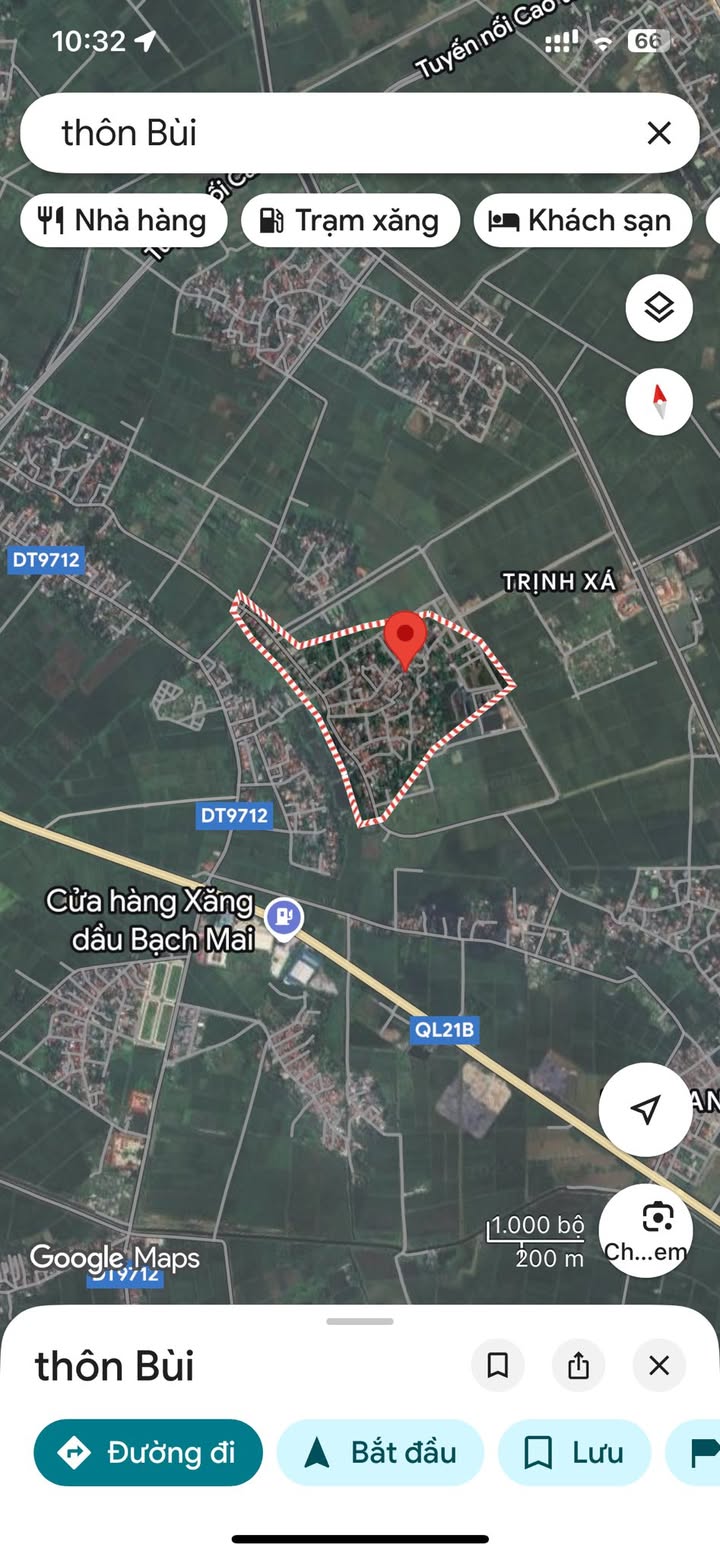Tap the red thôn Bùi pin

(405, 636)
